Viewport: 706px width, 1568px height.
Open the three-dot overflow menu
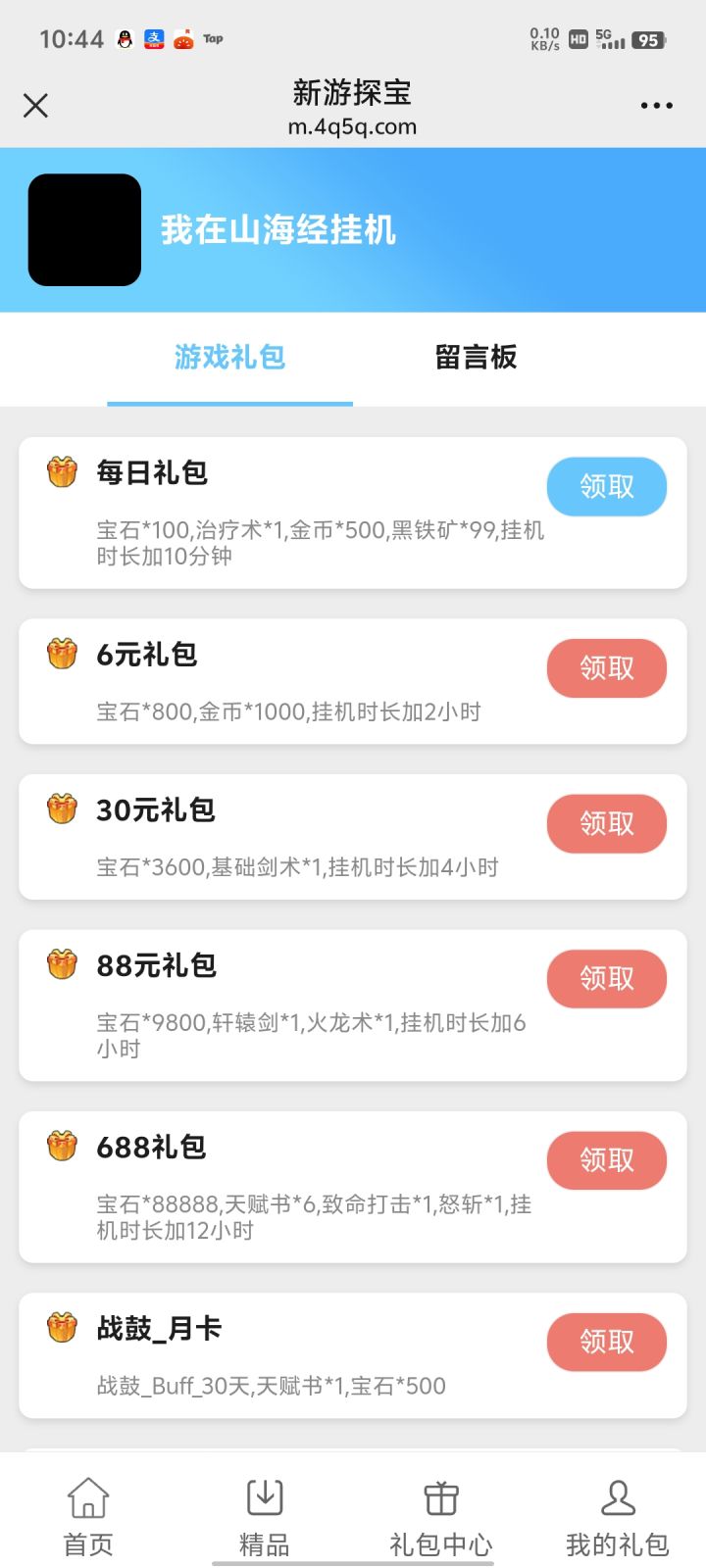coord(656,106)
